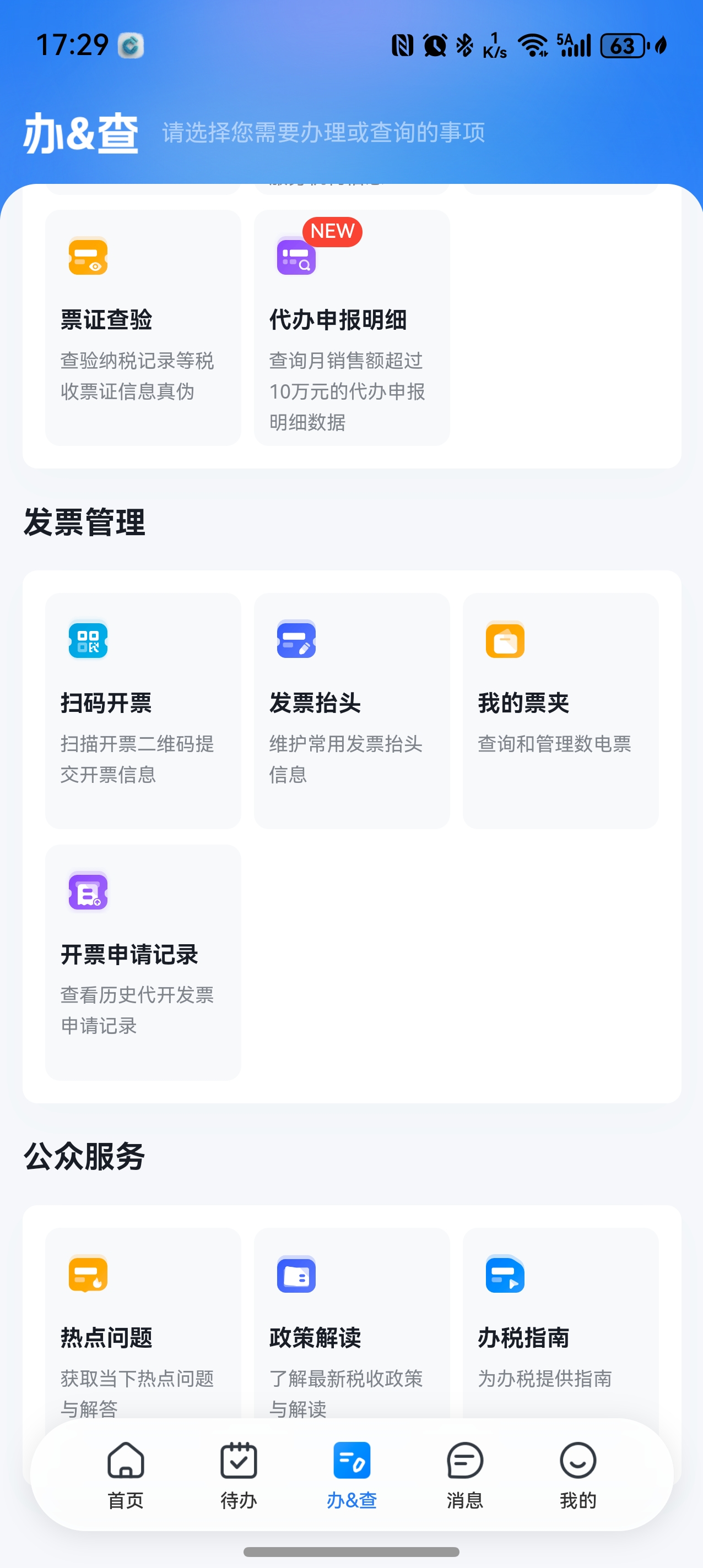
Task: Tap the battery indicator in status bar
Action: pyautogui.click(x=620, y=45)
